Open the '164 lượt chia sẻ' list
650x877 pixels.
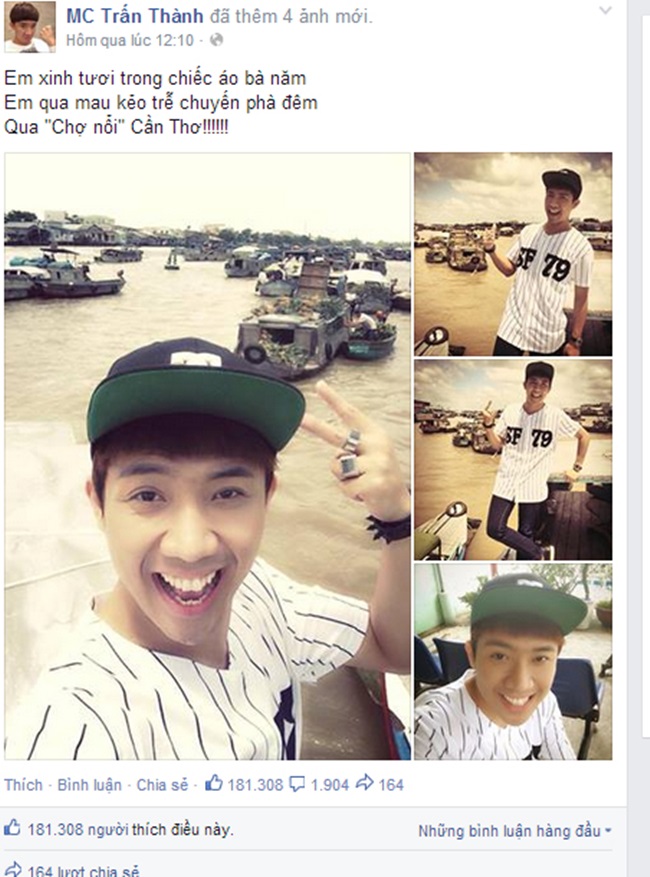pyautogui.click(x=82, y=871)
